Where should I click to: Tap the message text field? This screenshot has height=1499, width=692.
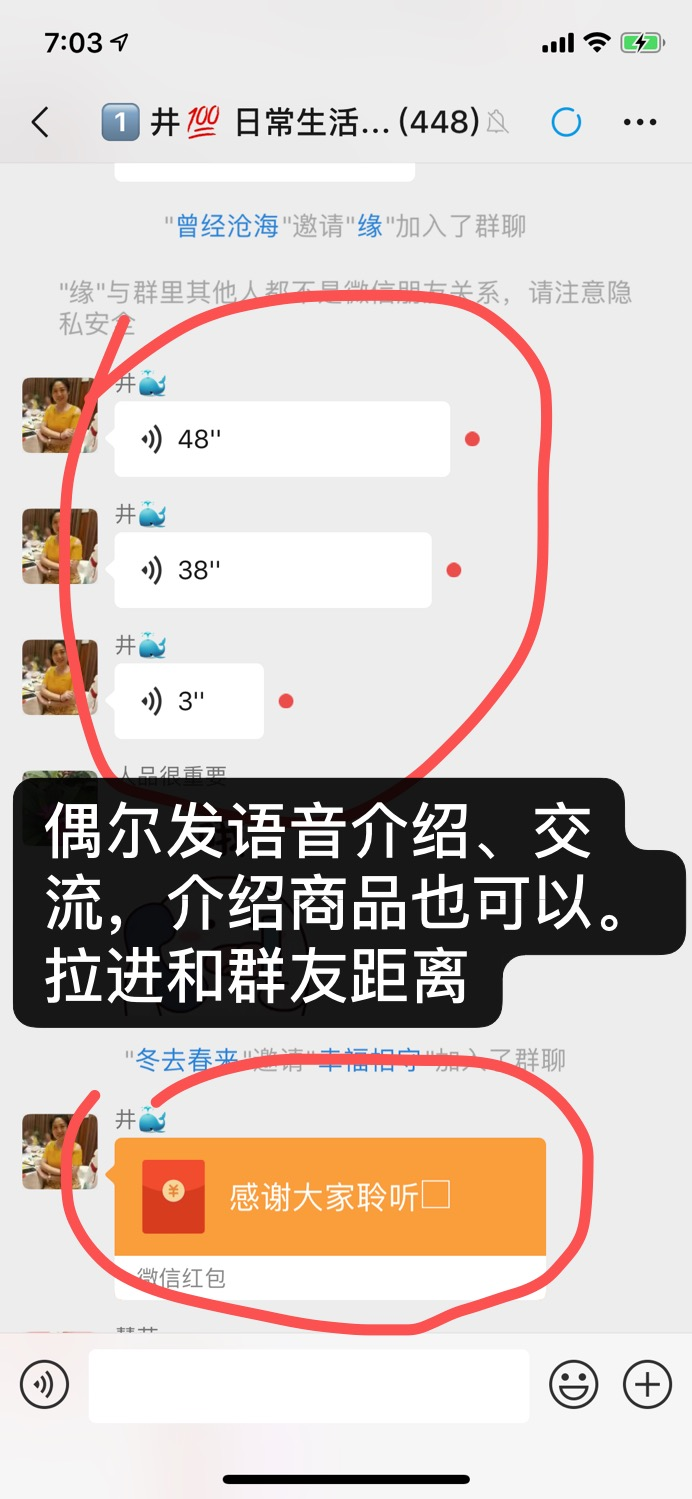click(x=308, y=1385)
